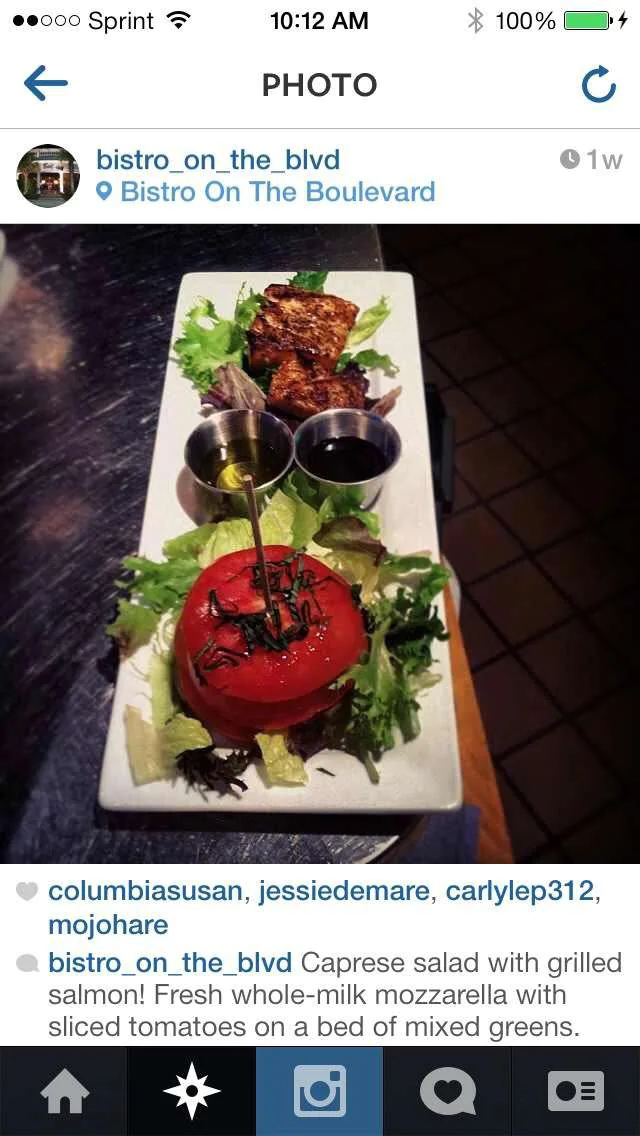Open bistro_on_the_blvd profile picture

[x=48, y=176]
